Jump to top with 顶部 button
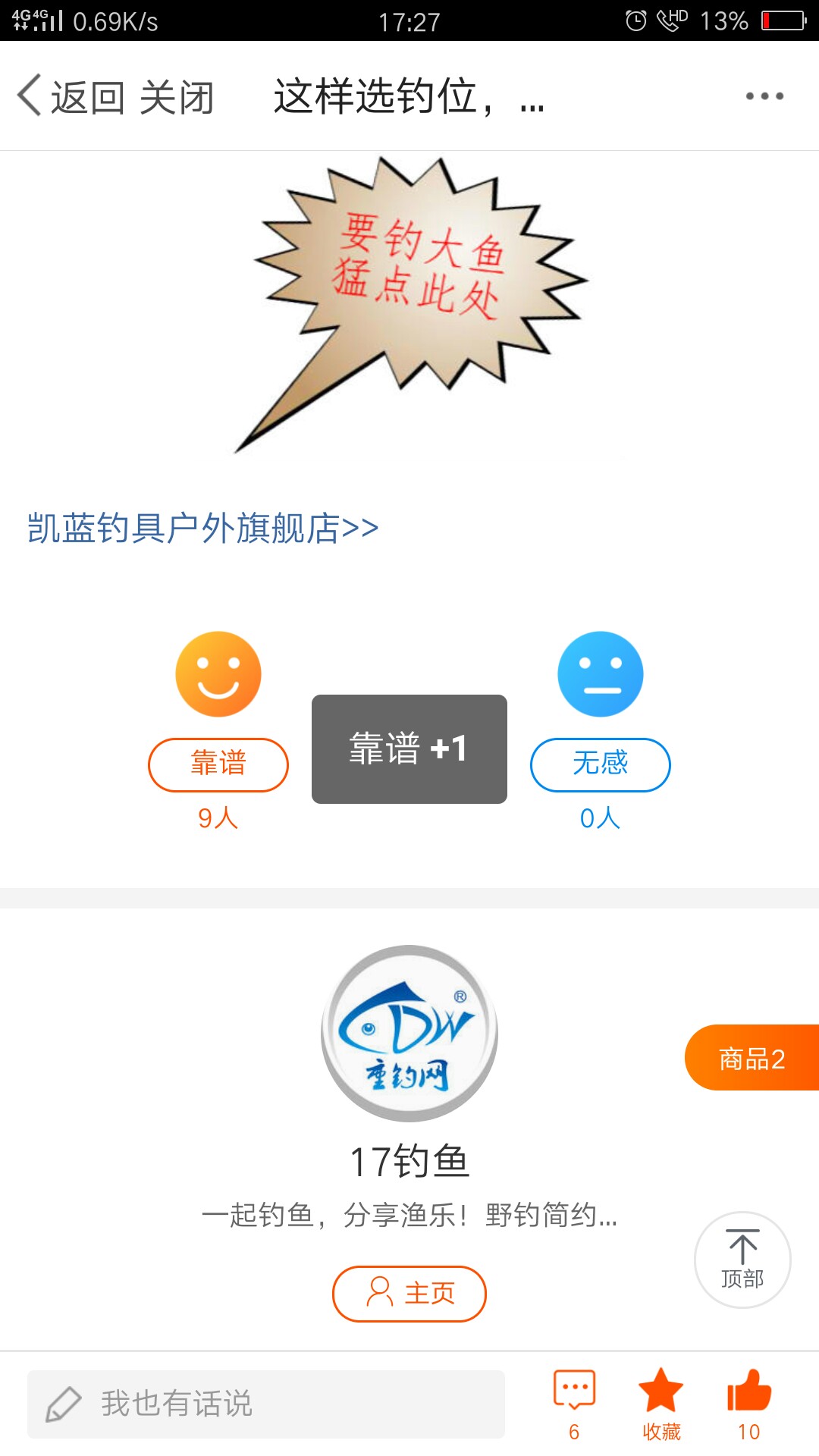This screenshot has height=1456, width=819. [742, 1260]
